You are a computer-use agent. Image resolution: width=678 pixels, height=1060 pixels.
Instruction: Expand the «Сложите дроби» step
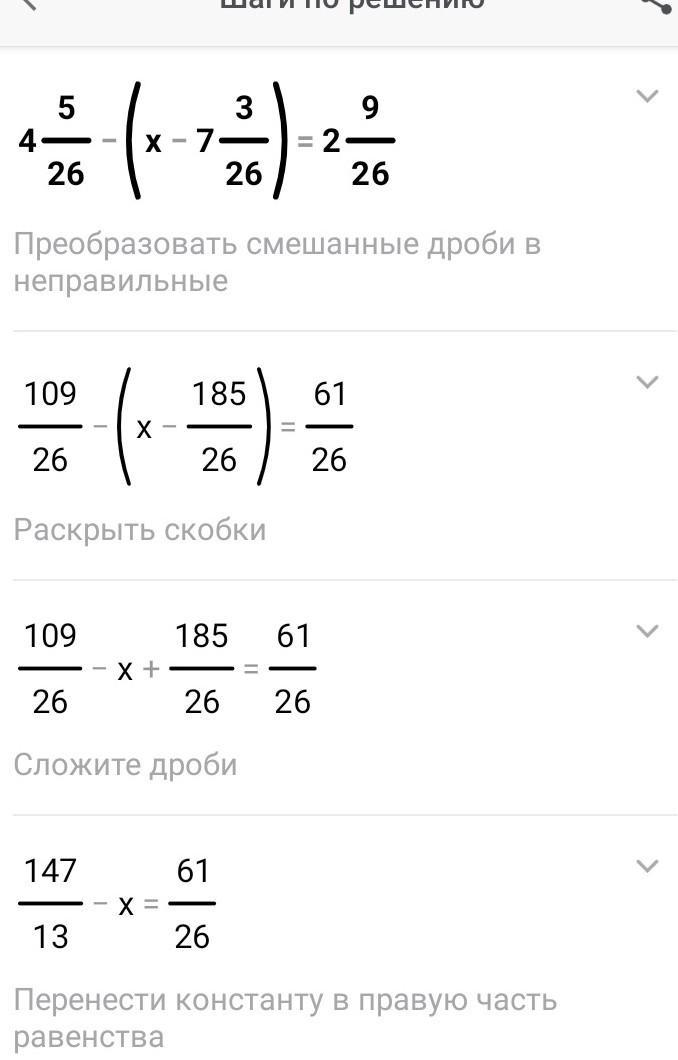click(647, 630)
